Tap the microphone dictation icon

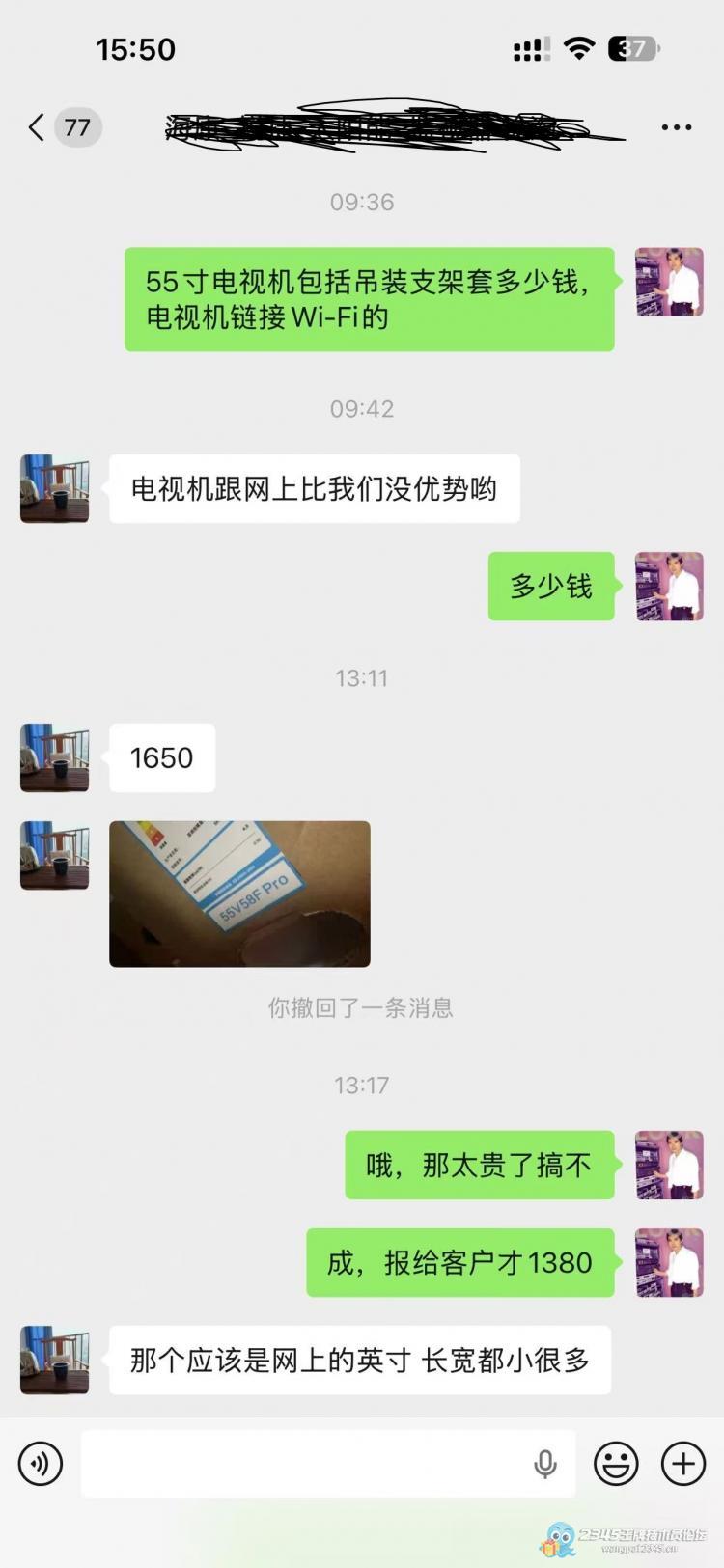[x=544, y=1464]
